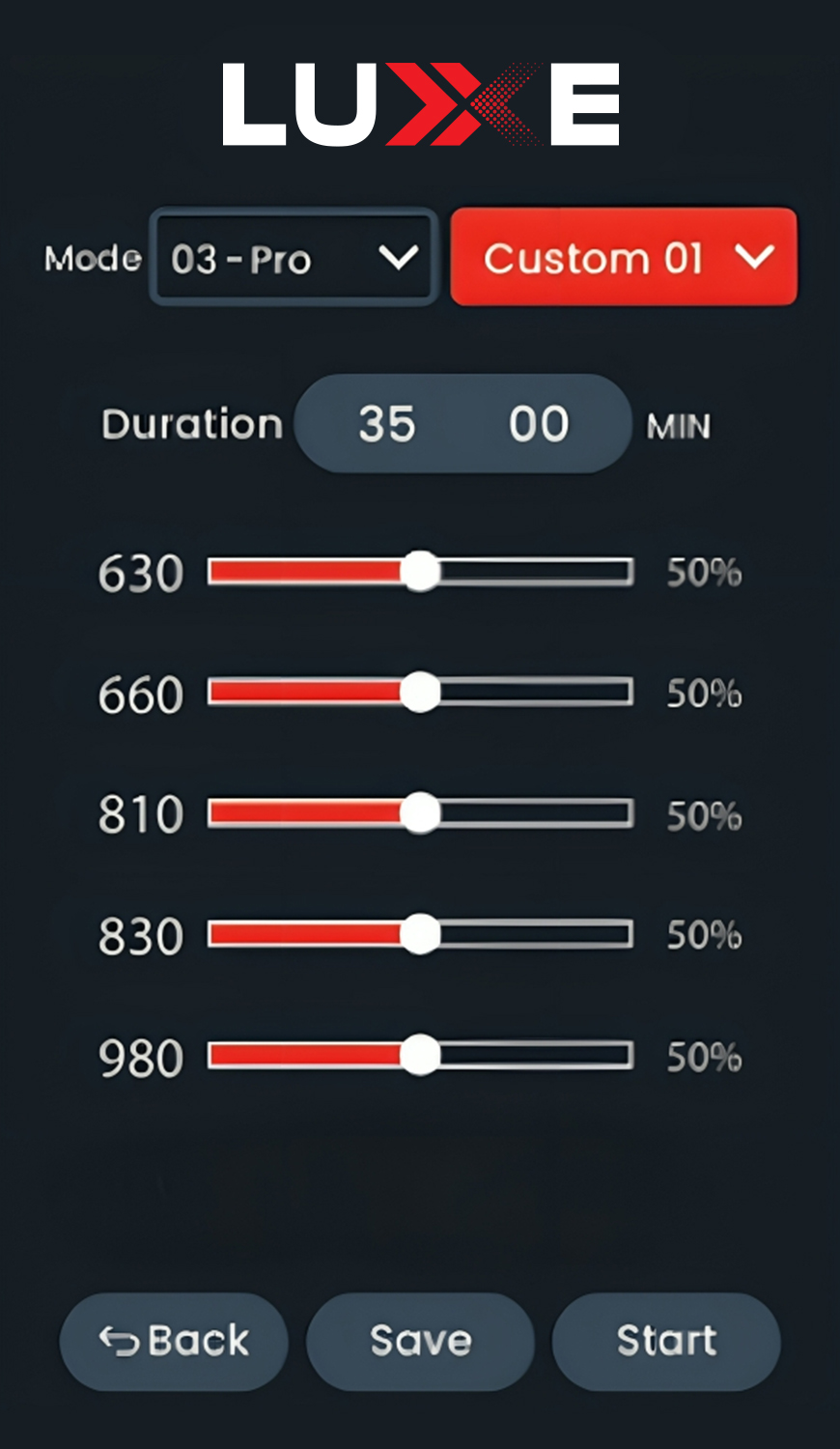Adjust the 660 wavelength slider

click(x=420, y=693)
